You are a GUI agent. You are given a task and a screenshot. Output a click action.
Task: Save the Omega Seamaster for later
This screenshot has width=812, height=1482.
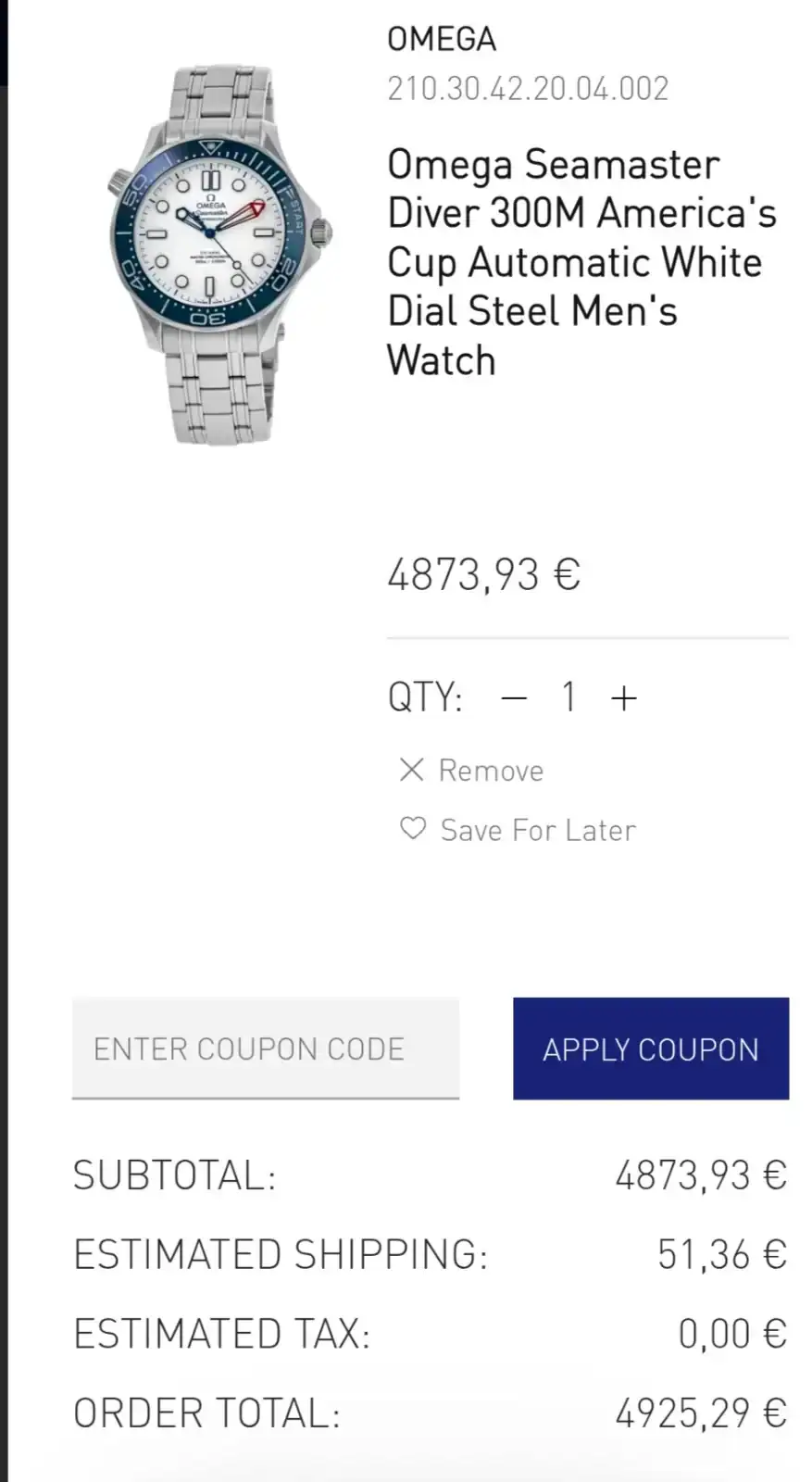point(518,830)
